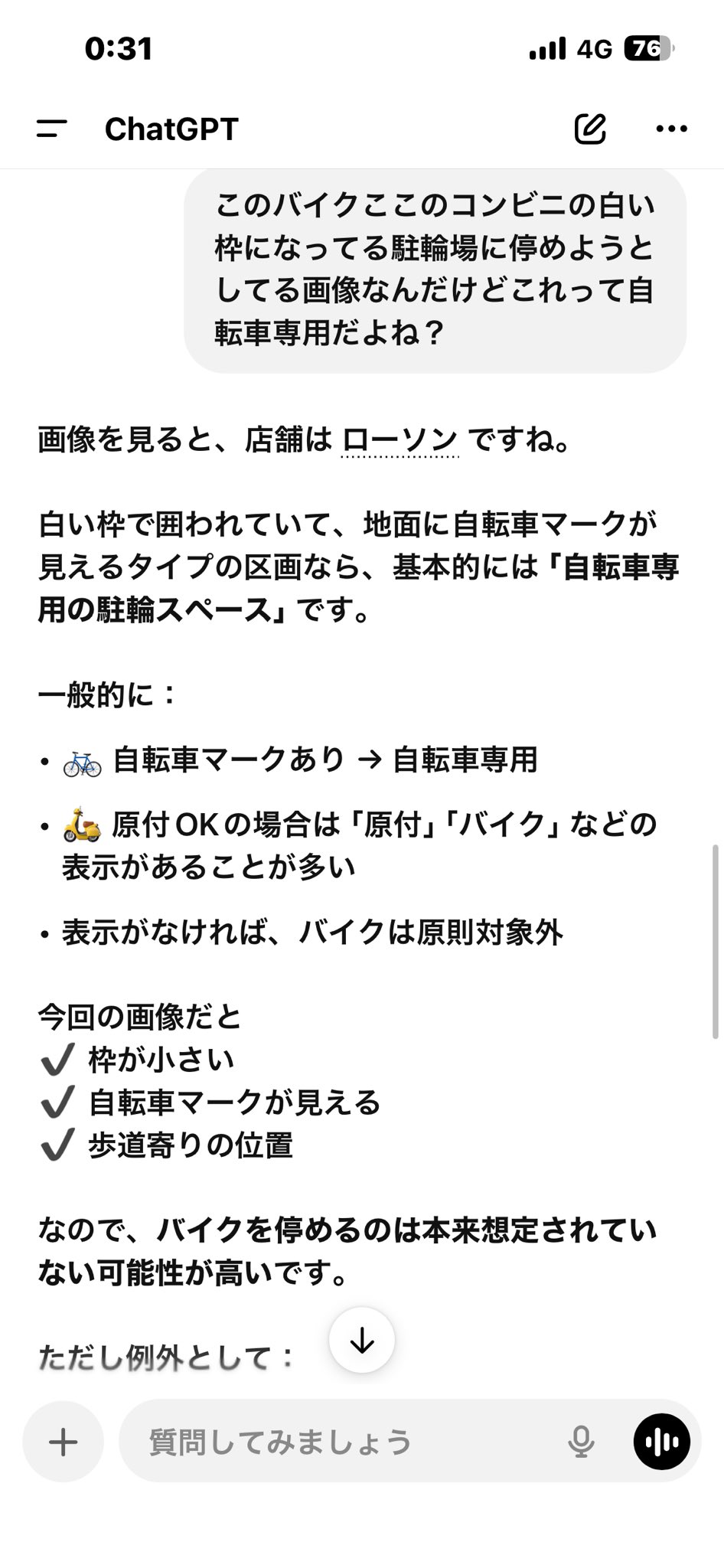Open the underlined ローソン link
Image resolution: width=724 pixels, height=1568 pixels.
tap(400, 440)
